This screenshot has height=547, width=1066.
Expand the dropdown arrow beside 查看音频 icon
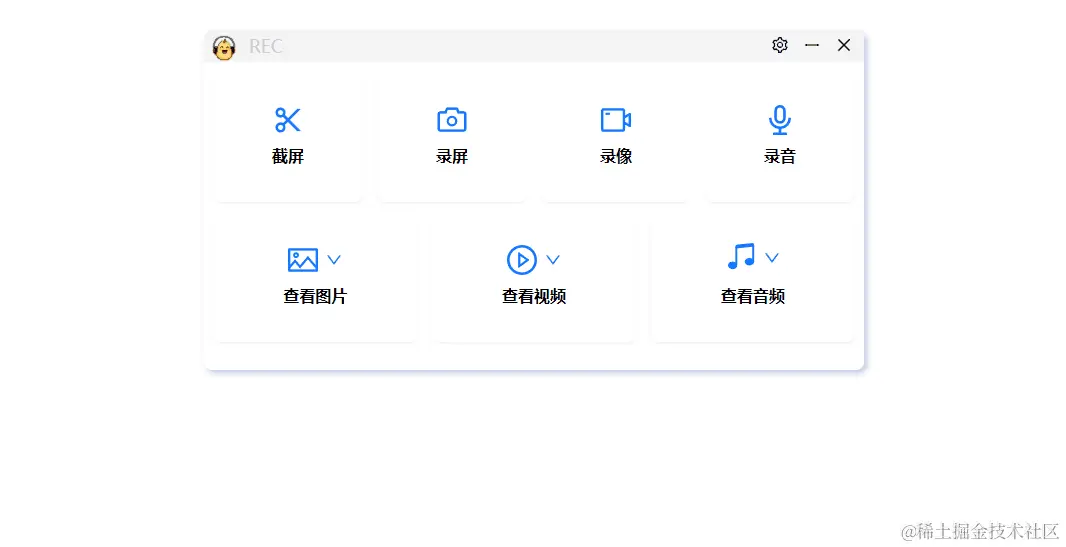point(772,258)
